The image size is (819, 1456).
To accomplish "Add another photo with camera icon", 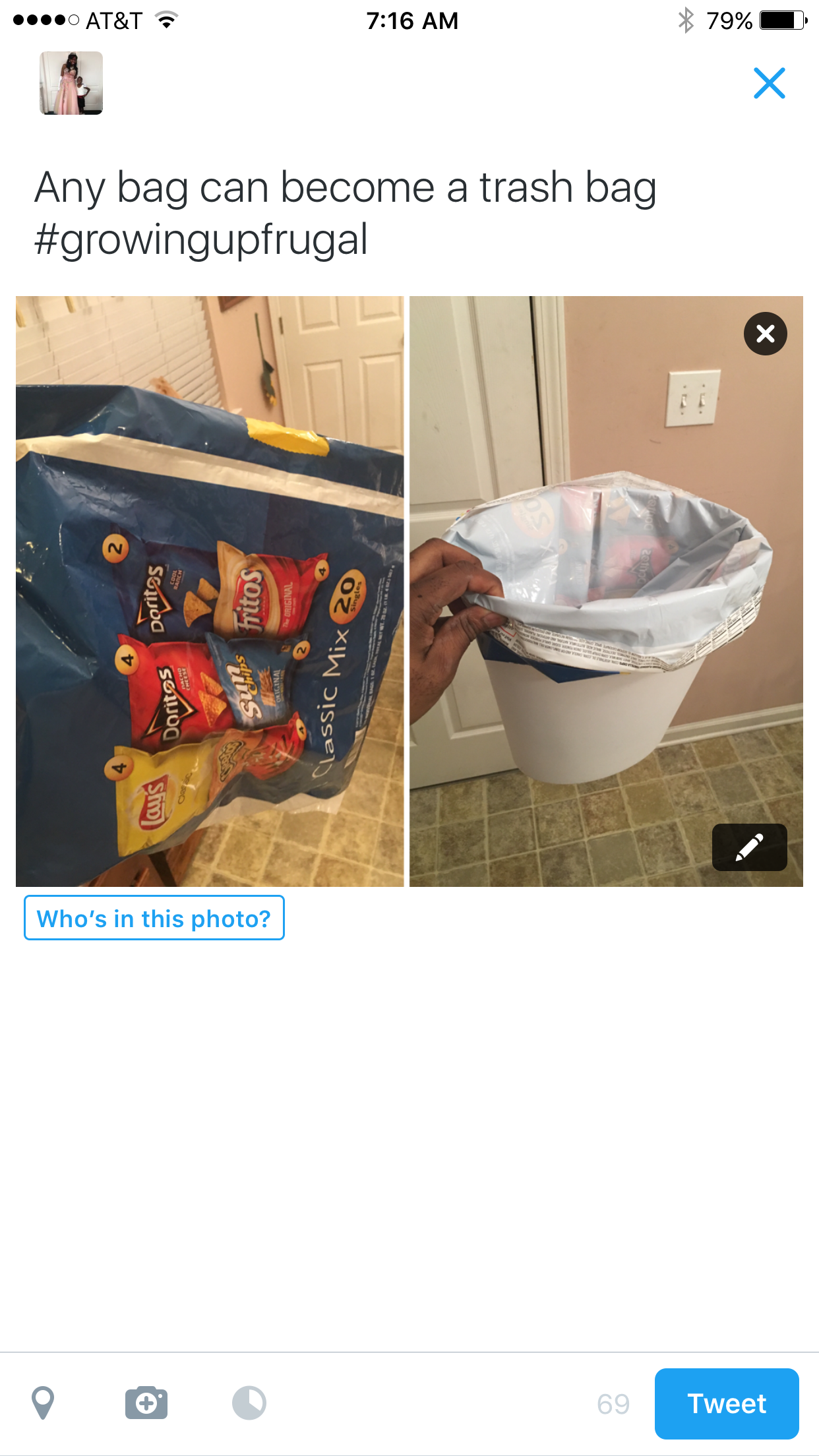I will (146, 1403).
